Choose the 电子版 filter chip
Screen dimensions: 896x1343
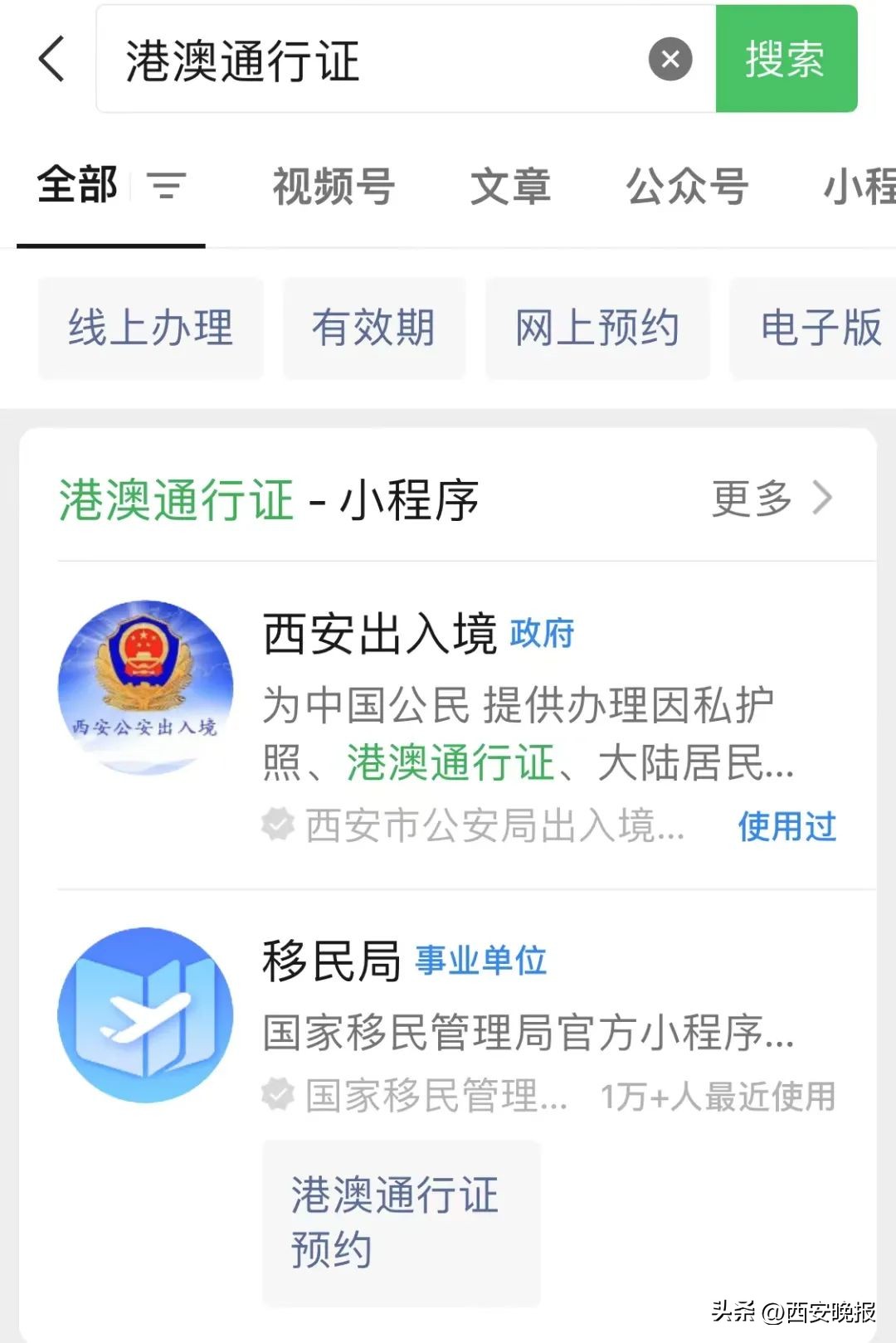click(818, 328)
